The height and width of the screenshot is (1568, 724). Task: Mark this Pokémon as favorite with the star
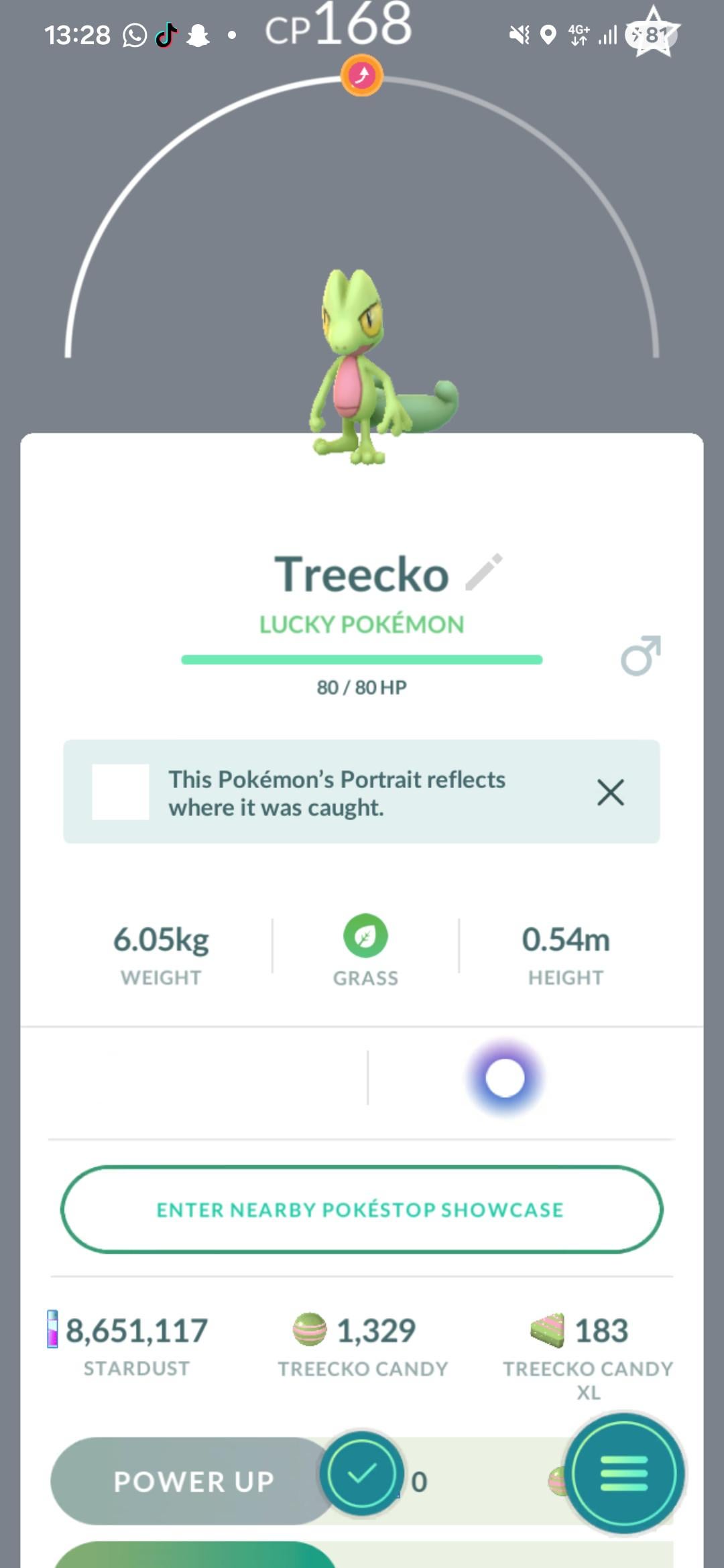click(653, 33)
